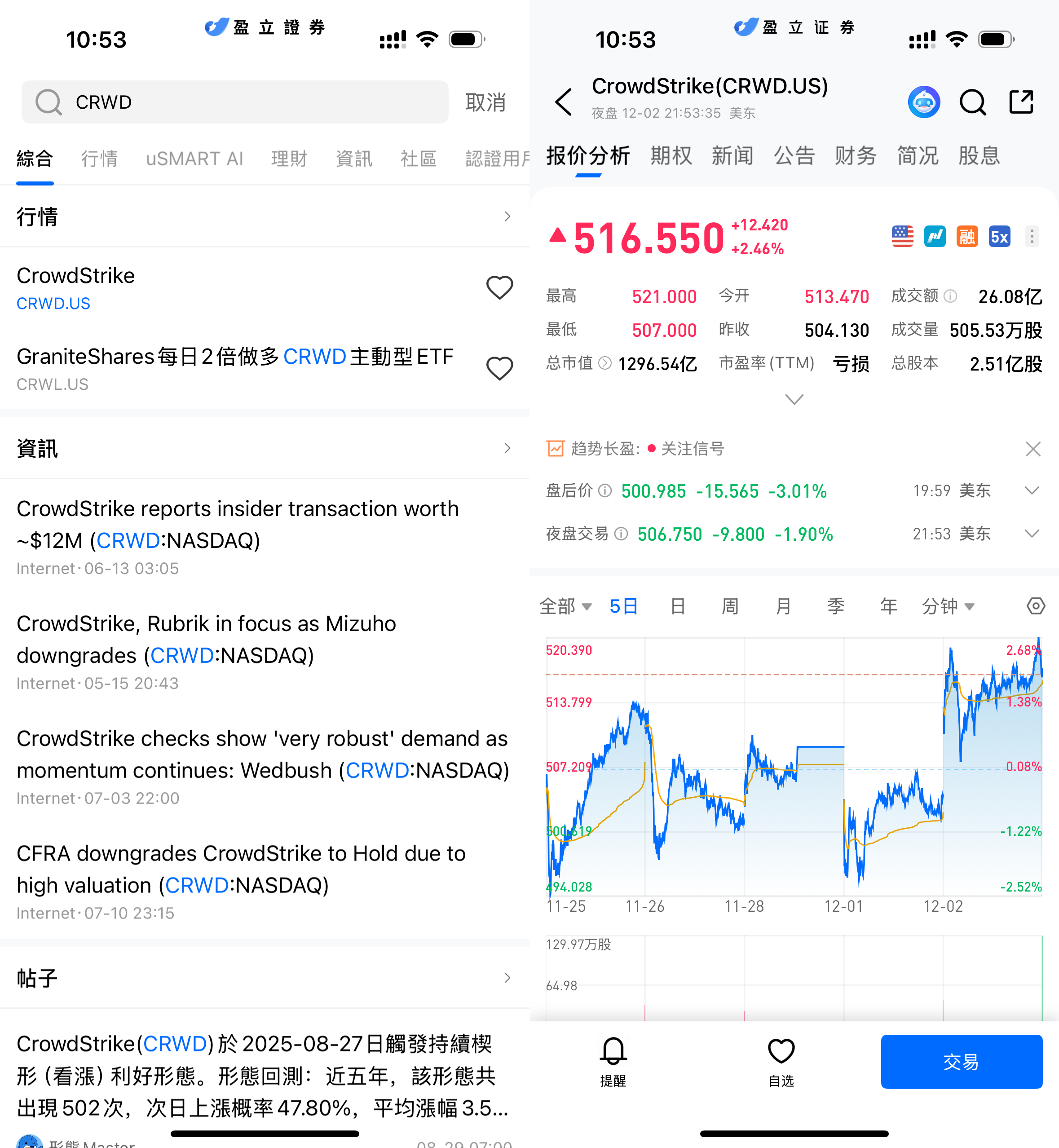This screenshot has width=1059, height=1148.
Task: Tap the CRWD search field
Action: click(235, 102)
